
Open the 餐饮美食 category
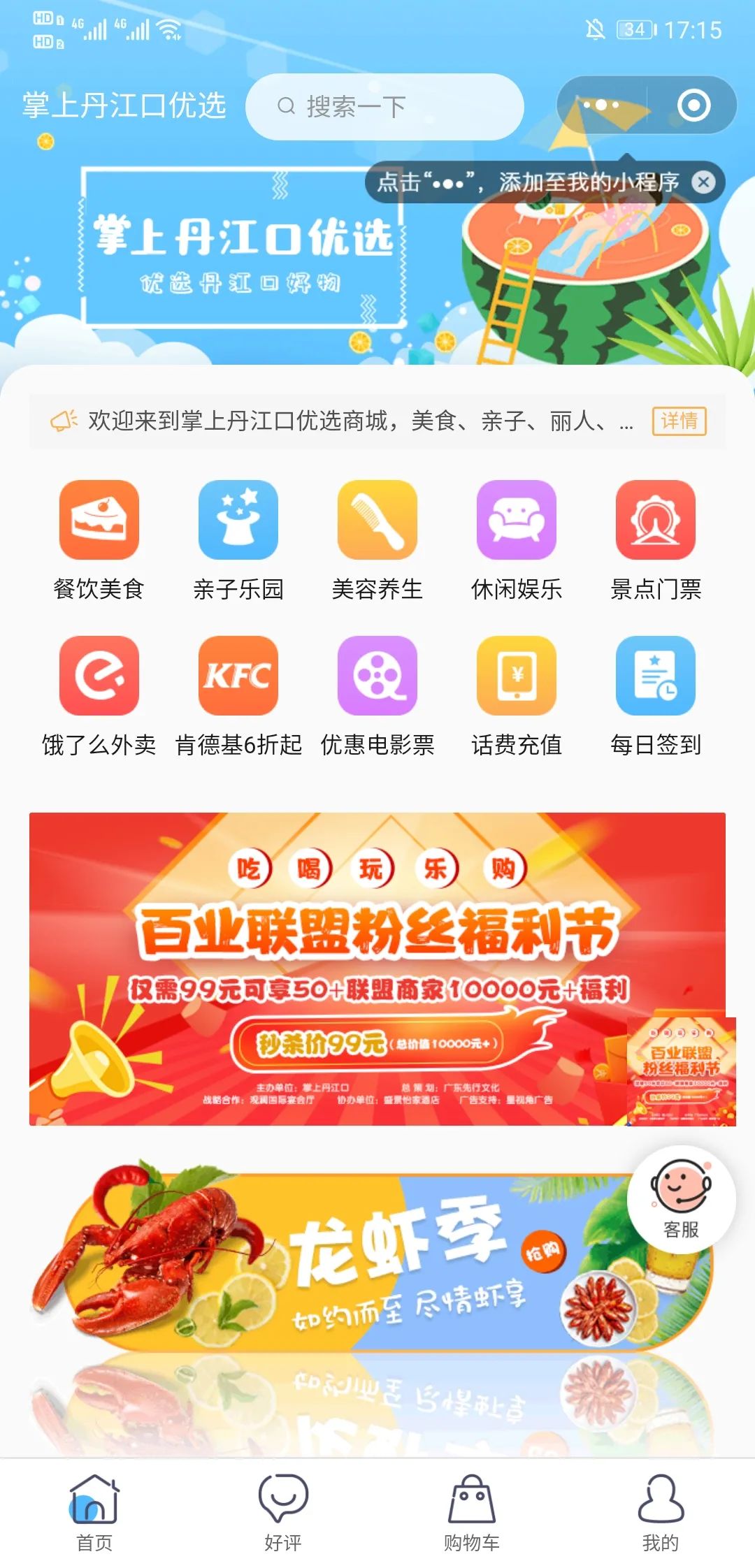point(99,539)
